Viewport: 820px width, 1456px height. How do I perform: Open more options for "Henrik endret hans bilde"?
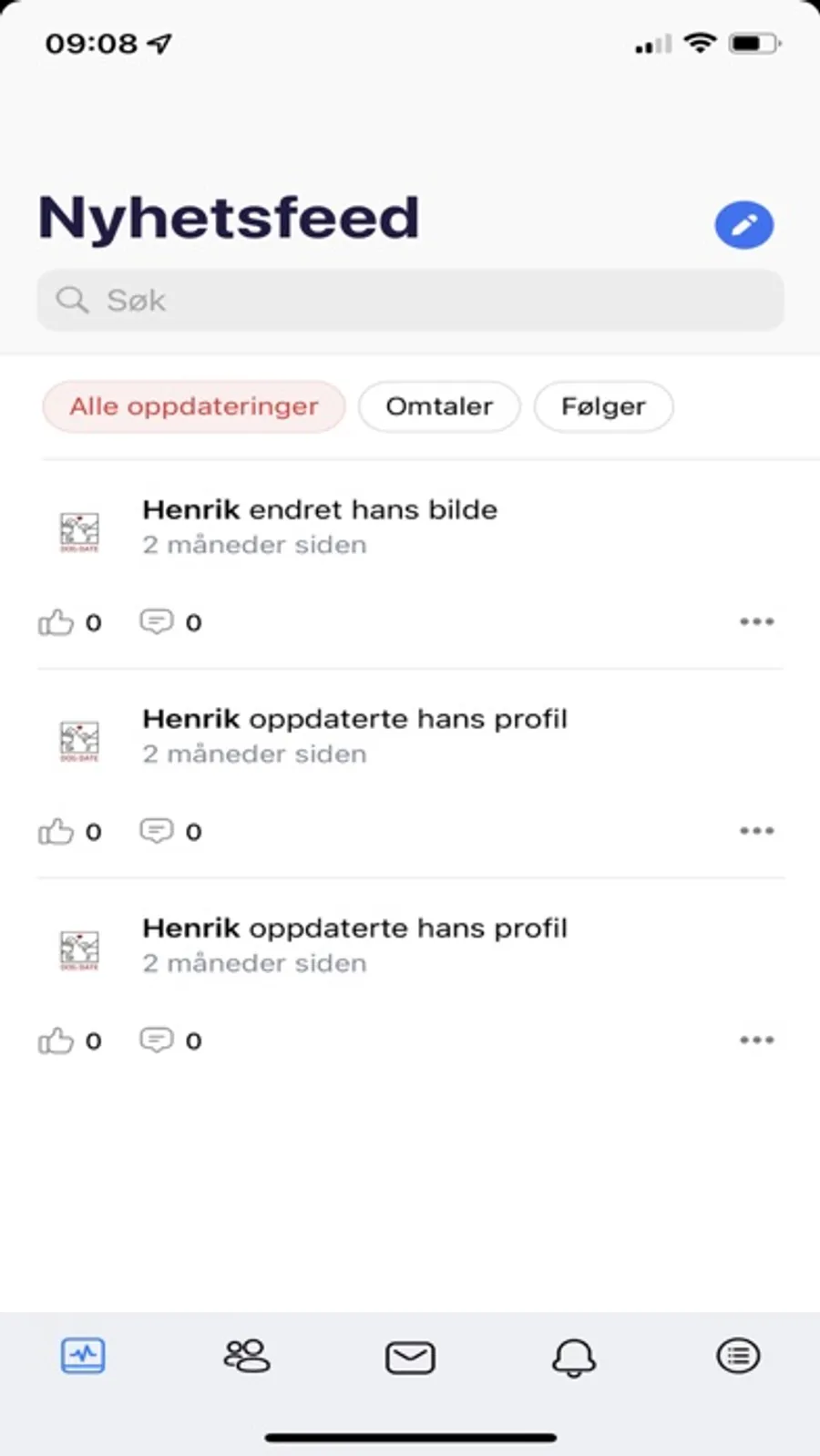click(756, 622)
